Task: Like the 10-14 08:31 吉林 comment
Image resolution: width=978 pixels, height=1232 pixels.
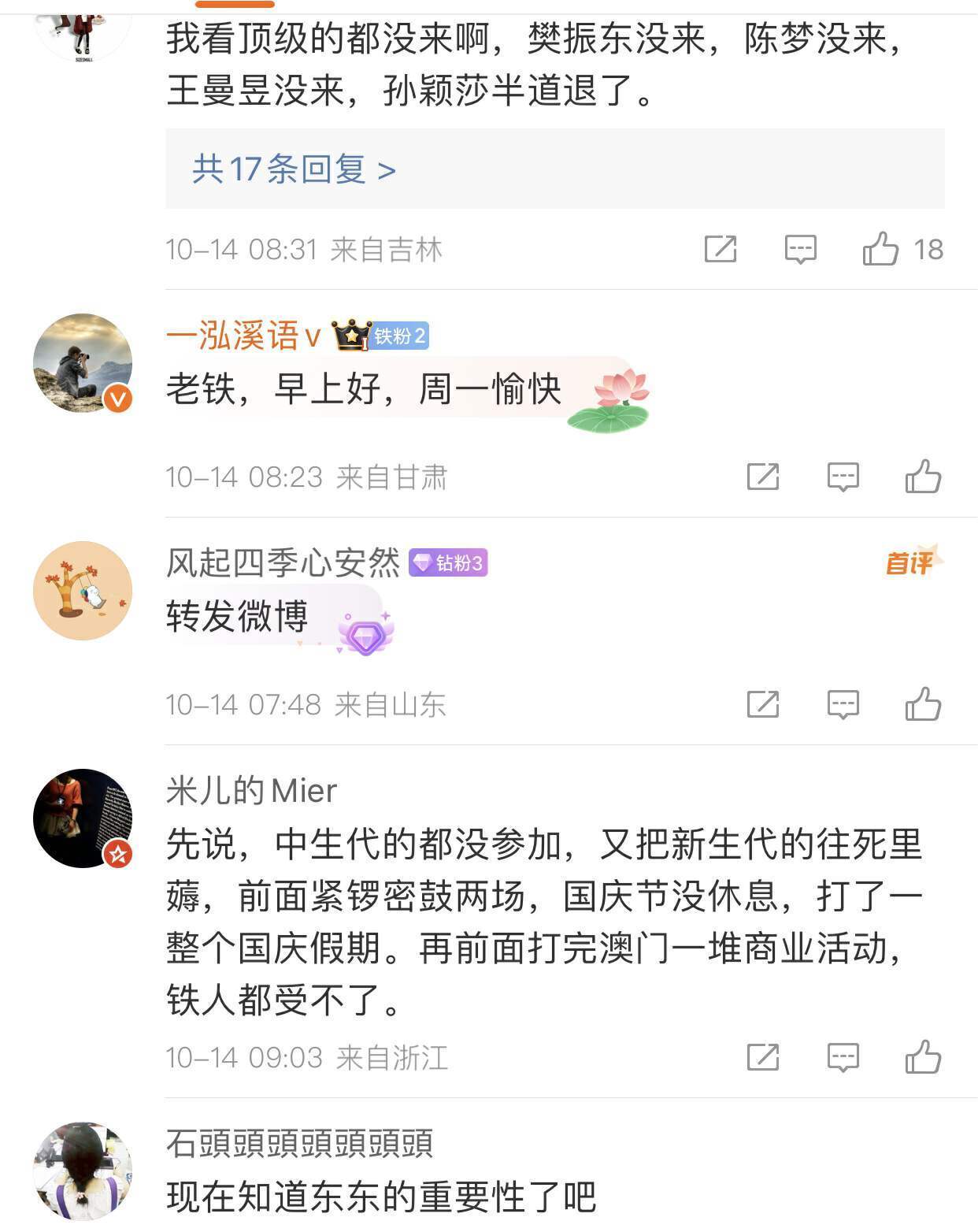Action: [x=881, y=250]
